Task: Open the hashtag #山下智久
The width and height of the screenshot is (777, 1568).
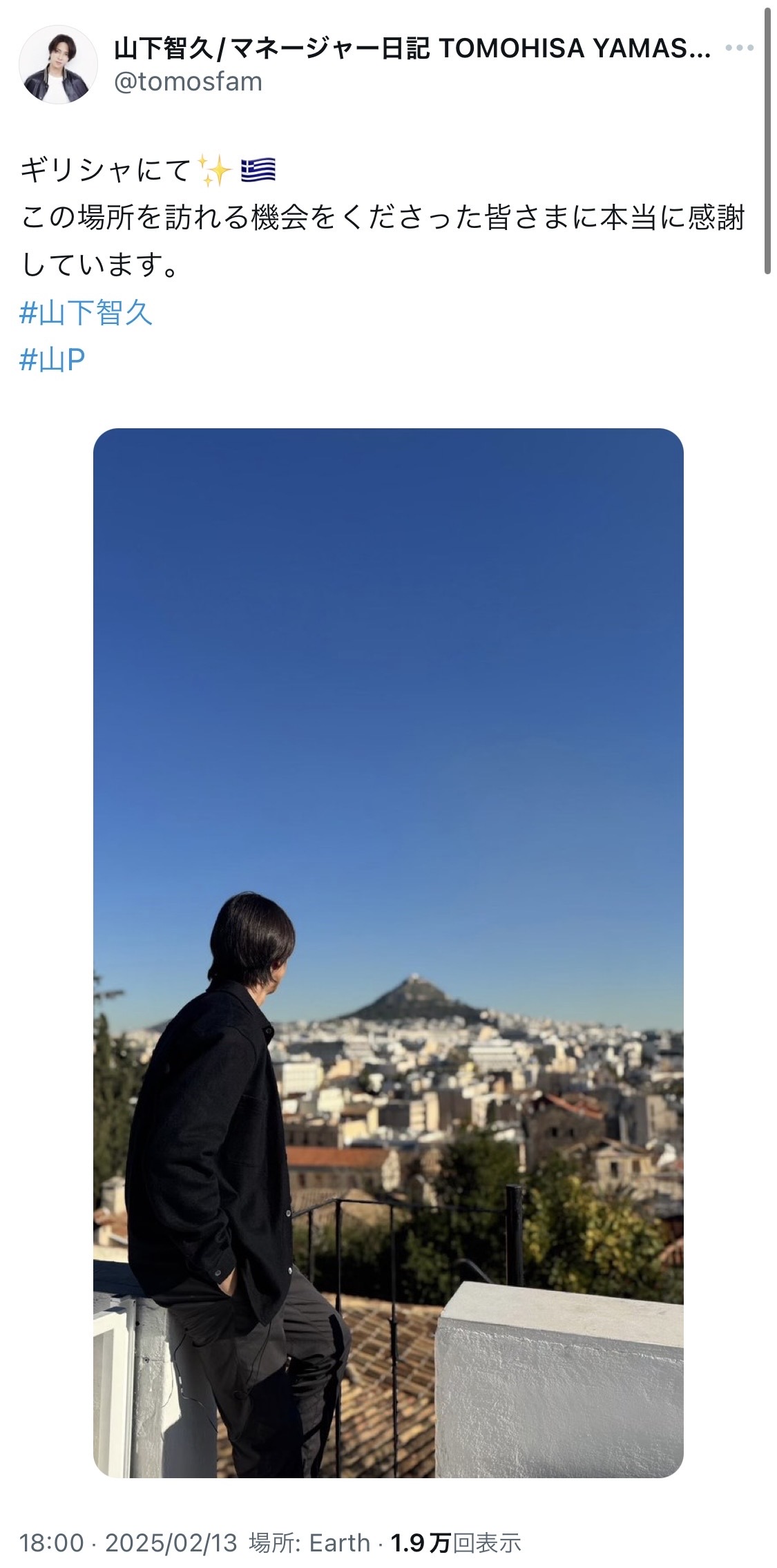Action: [x=86, y=313]
